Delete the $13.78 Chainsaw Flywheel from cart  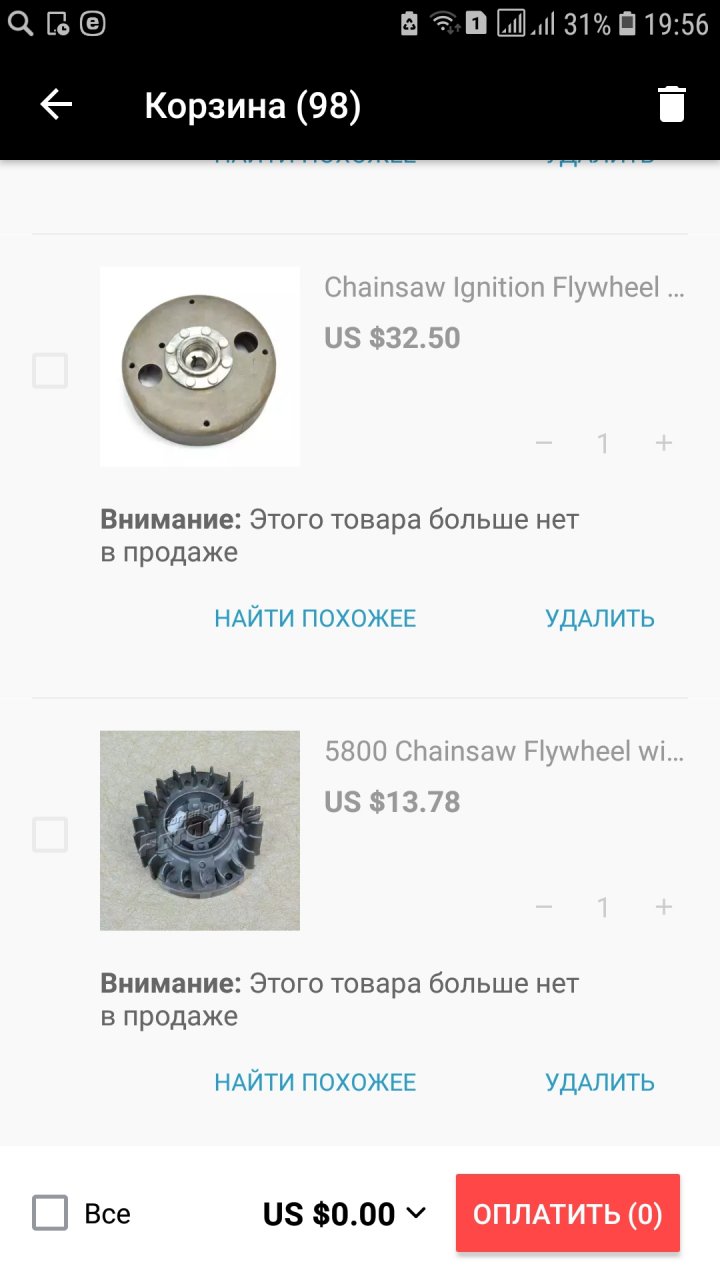[x=600, y=1082]
